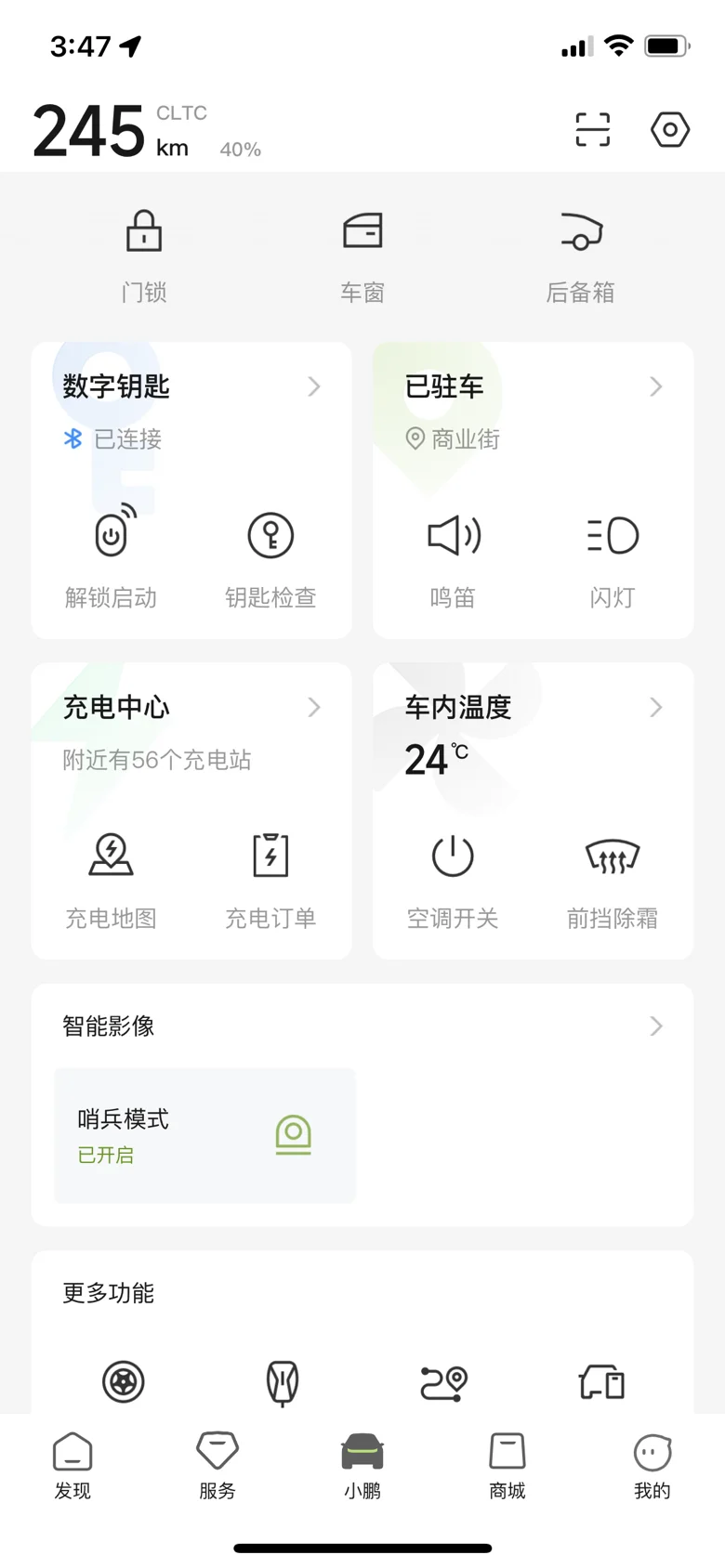Run the 钥匙检查 key check
This screenshot has width=725, height=1568.
(270, 557)
